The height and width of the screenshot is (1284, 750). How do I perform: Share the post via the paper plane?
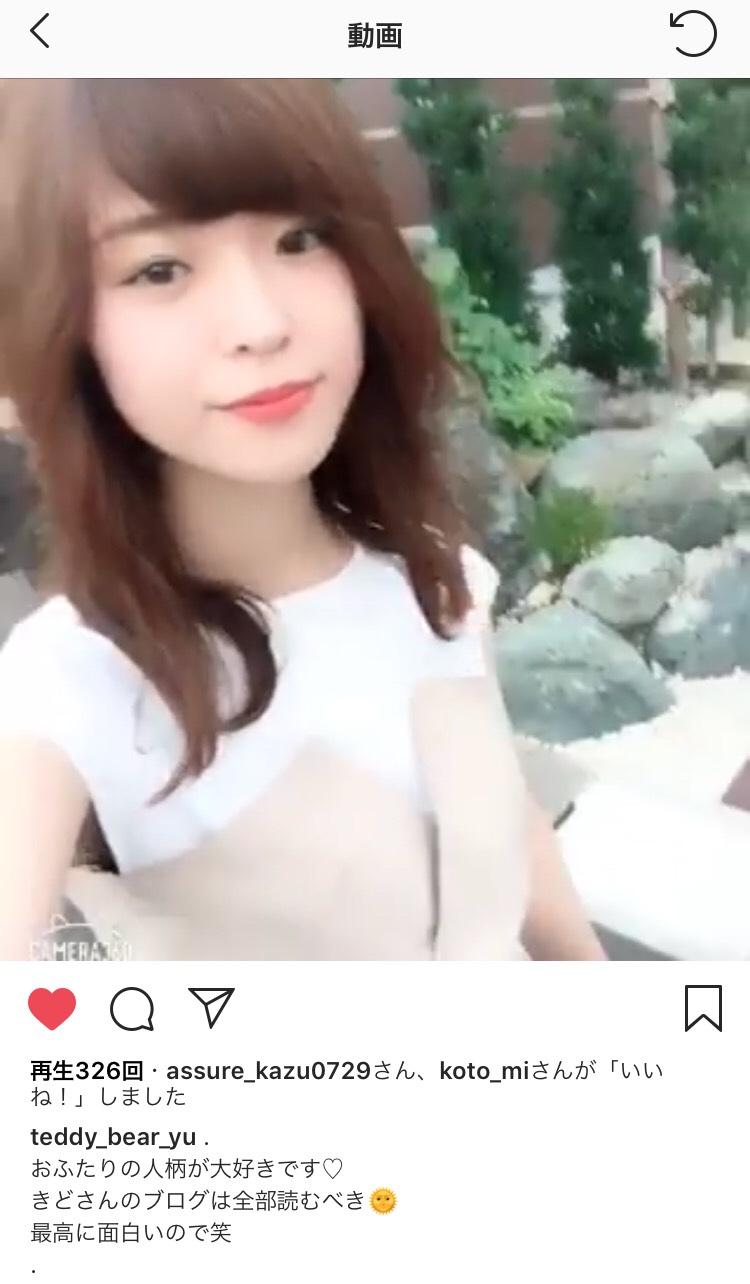211,1008
